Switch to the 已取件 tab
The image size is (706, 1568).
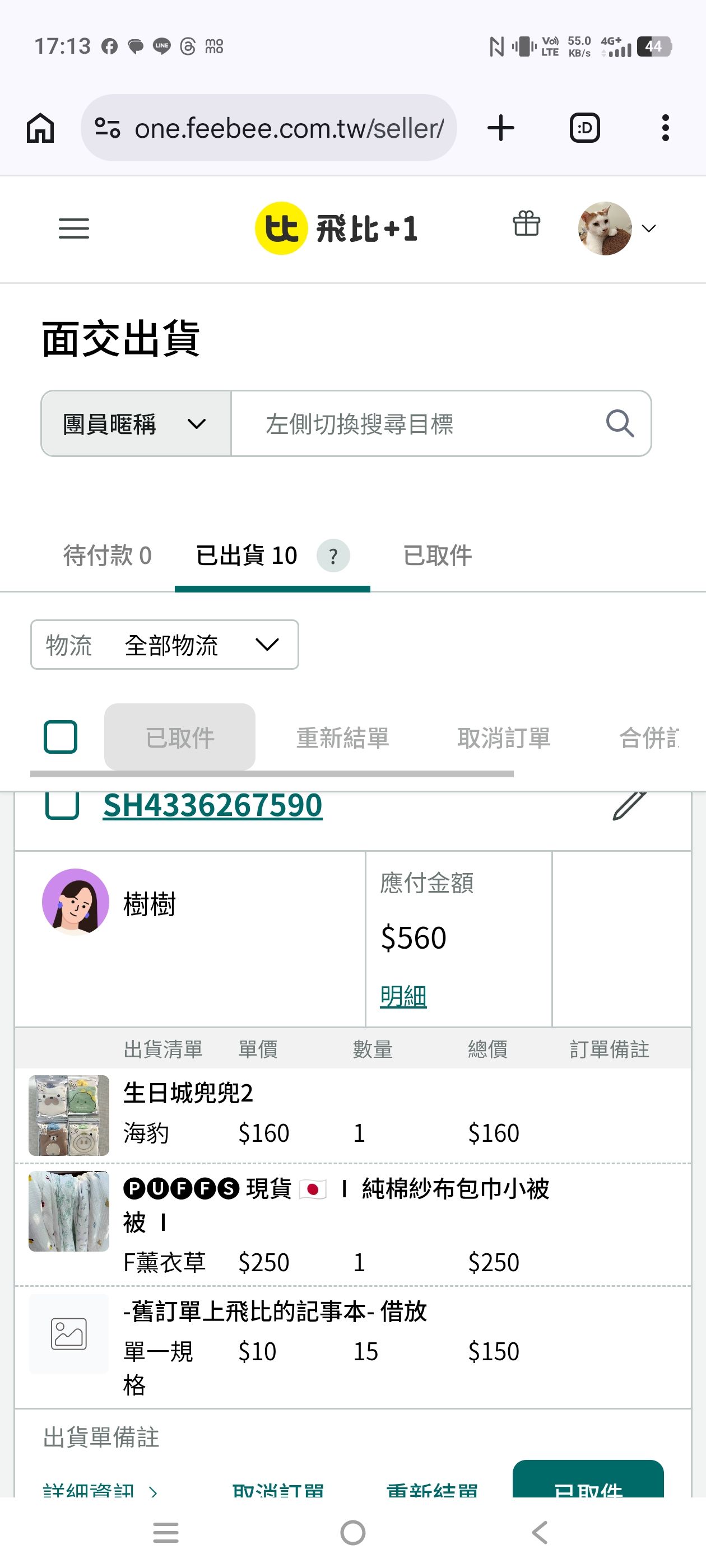436,555
